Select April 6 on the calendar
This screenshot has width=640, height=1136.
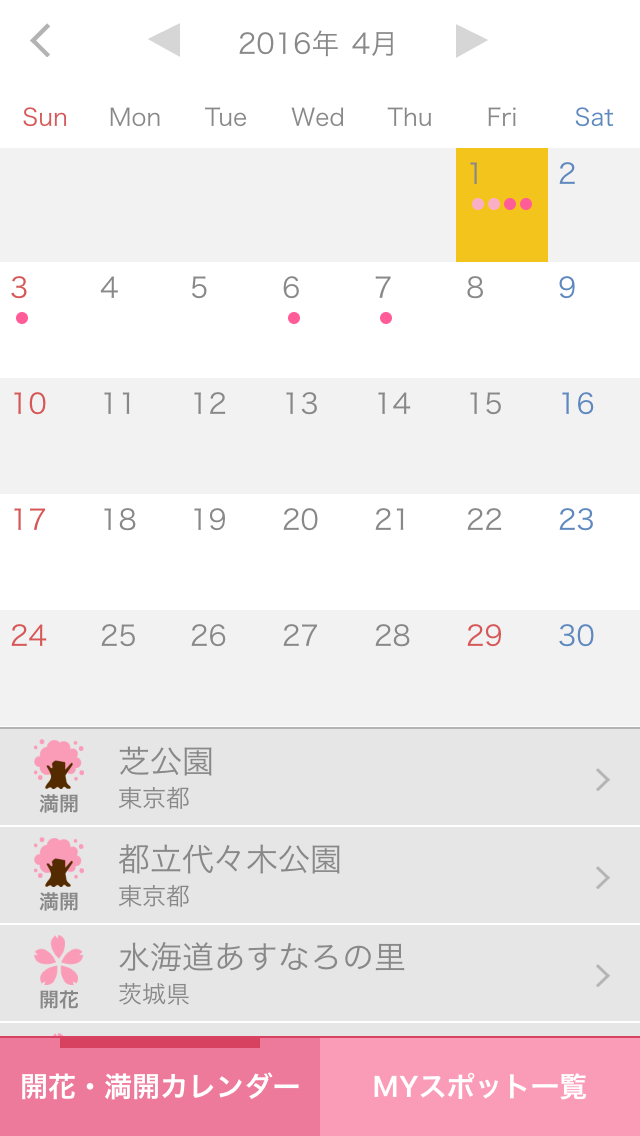coord(319,320)
